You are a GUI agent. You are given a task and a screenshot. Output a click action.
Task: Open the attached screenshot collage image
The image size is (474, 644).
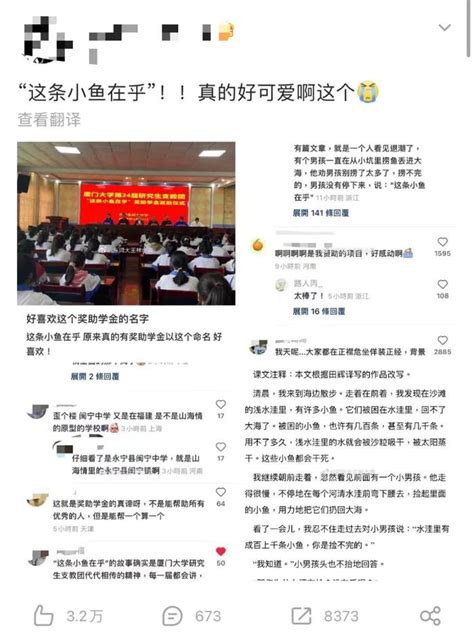(x=237, y=361)
